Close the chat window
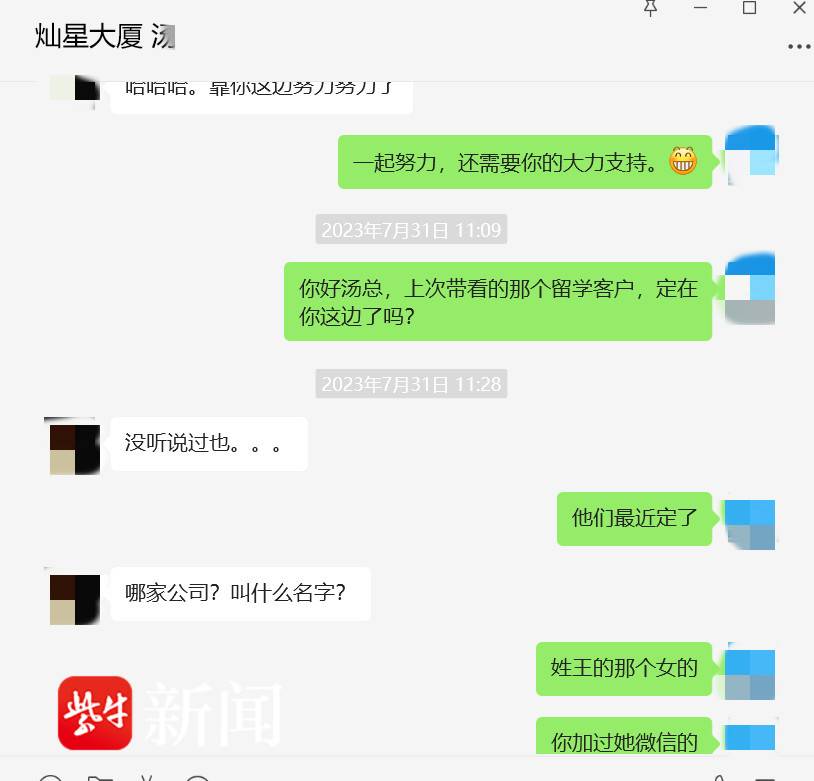The width and height of the screenshot is (814, 781). pos(798,8)
